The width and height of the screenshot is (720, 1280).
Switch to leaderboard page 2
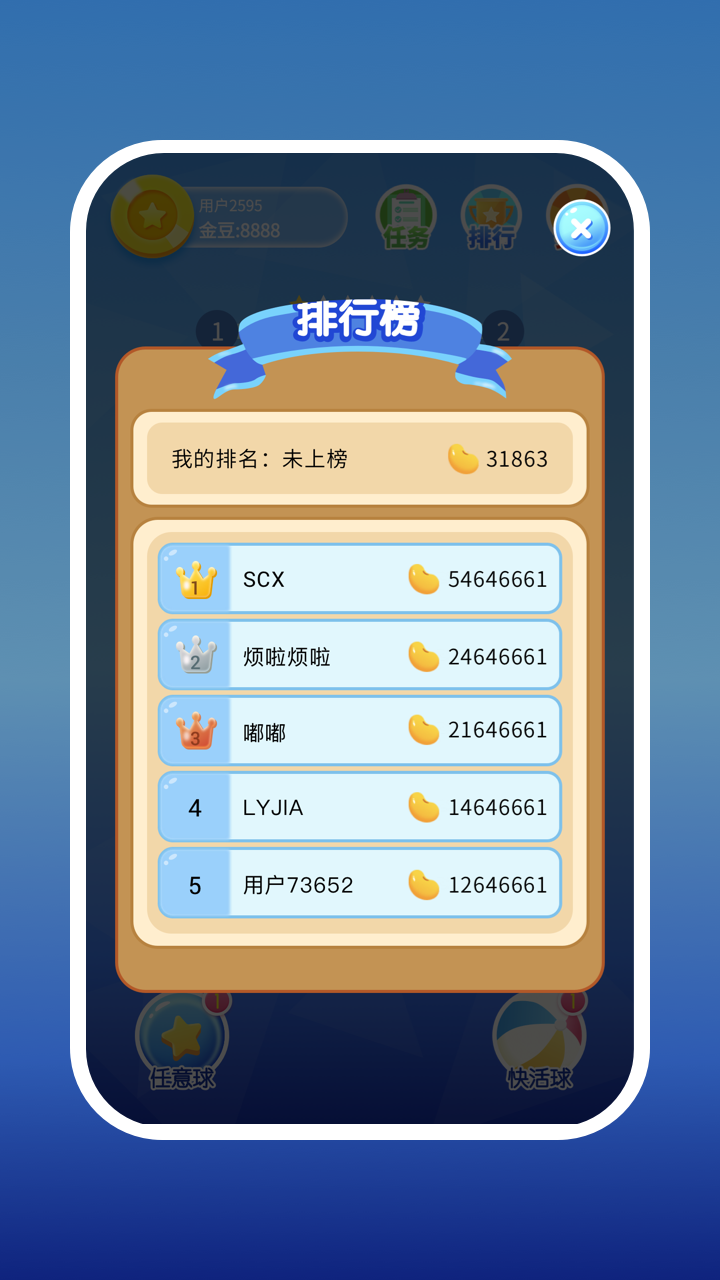(x=503, y=330)
